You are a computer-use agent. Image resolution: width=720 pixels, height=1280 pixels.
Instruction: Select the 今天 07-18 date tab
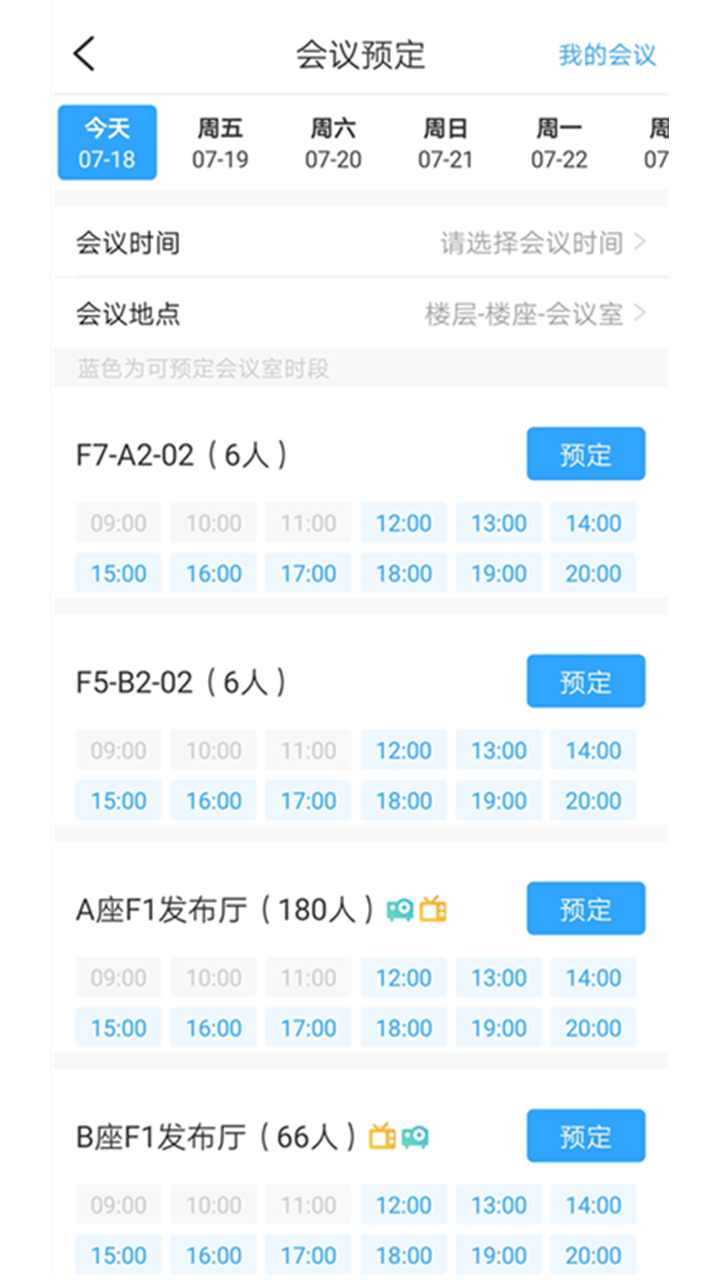pyautogui.click(x=107, y=143)
